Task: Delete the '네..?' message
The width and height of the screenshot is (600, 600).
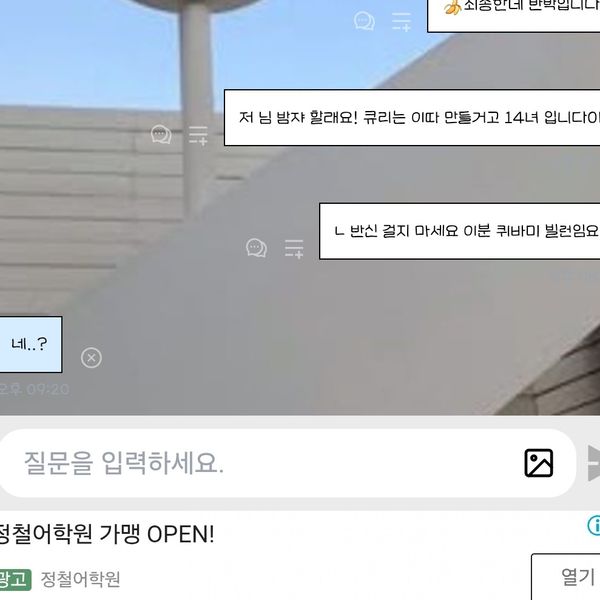Action: click(91, 358)
